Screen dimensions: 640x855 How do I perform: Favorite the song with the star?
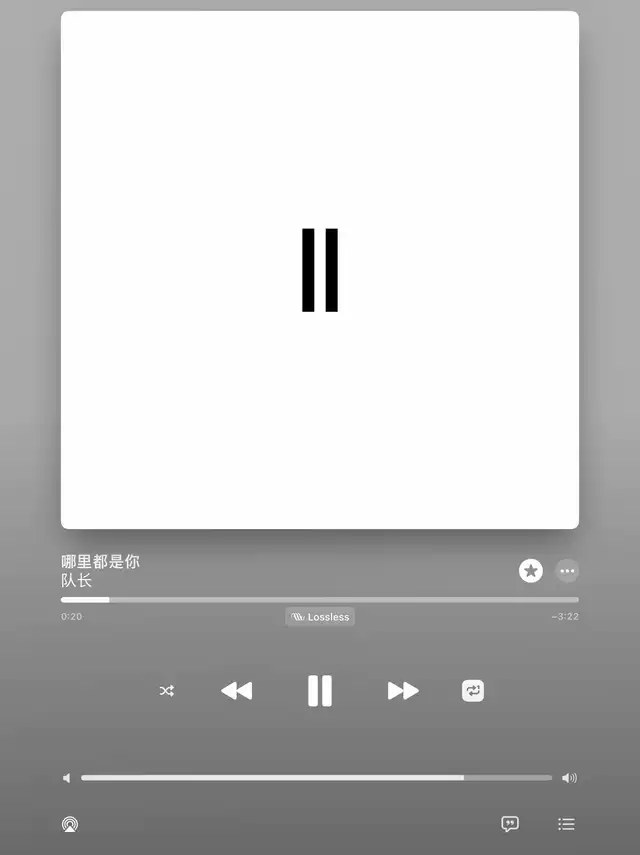pyautogui.click(x=531, y=571)
